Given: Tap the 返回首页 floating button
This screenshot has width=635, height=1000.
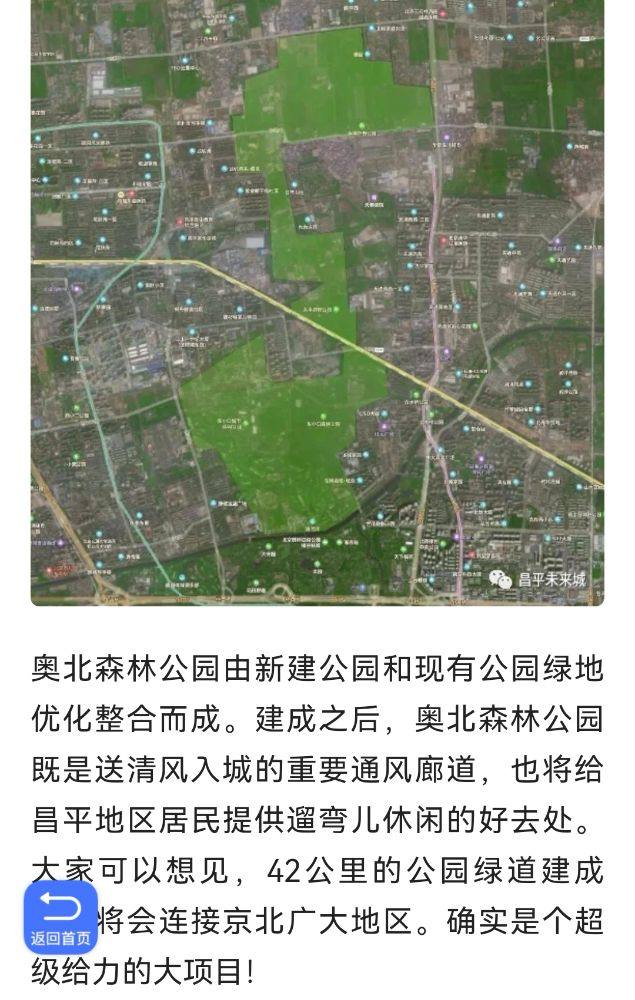Looking at the screenshot, I should (61, 917).
